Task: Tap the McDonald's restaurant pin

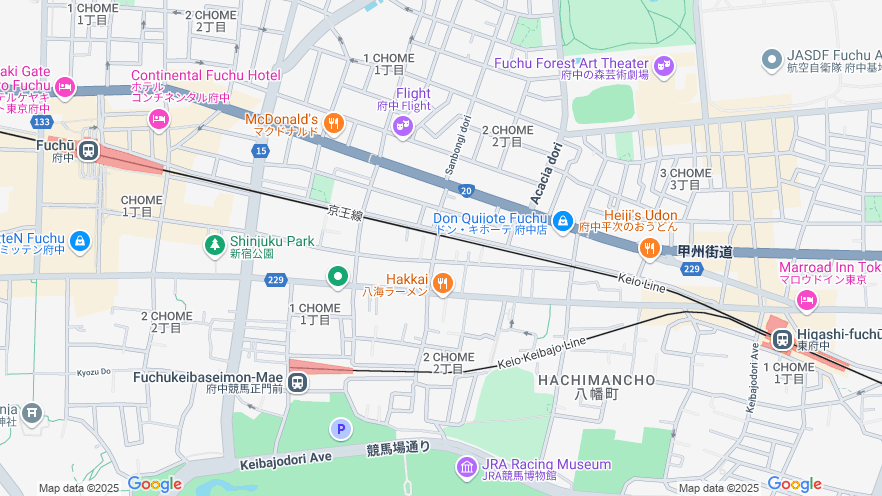Action: pyautogui.click(x=334, y=124)
